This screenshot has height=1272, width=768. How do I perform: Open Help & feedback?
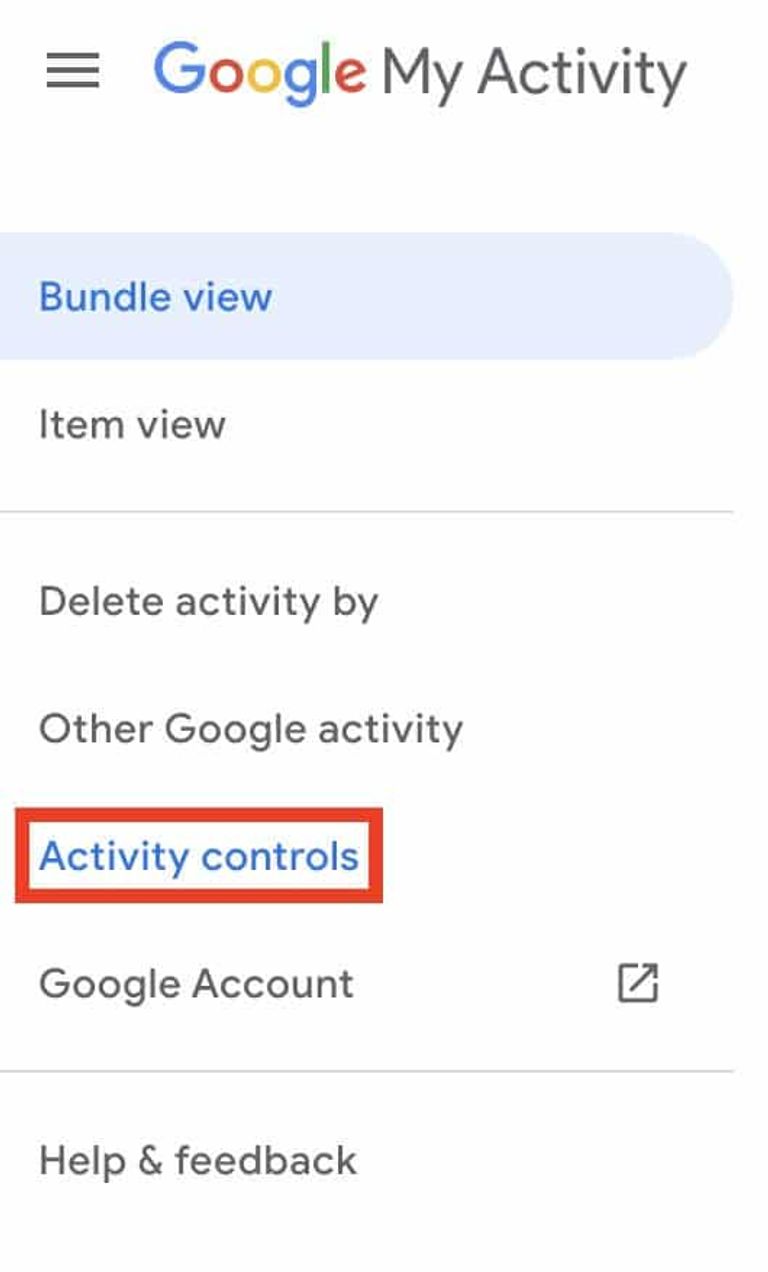[x=197, y=1160]
